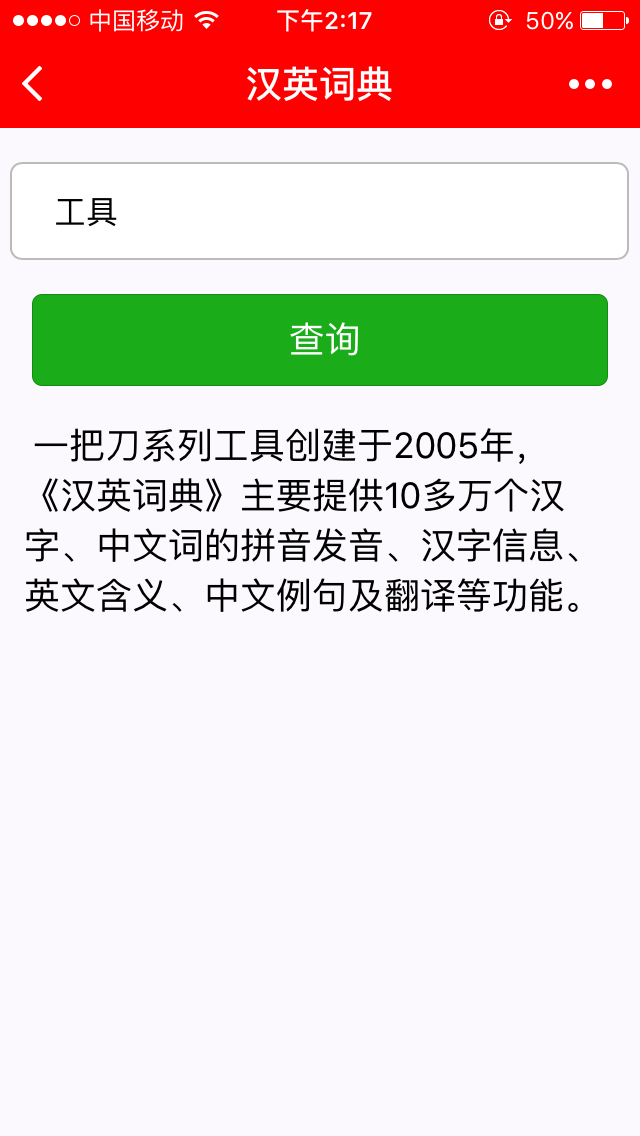This screenshot has height=1136, width=640.
Task: Focus the word input field containing 工具
Action: tap(319, 212)
